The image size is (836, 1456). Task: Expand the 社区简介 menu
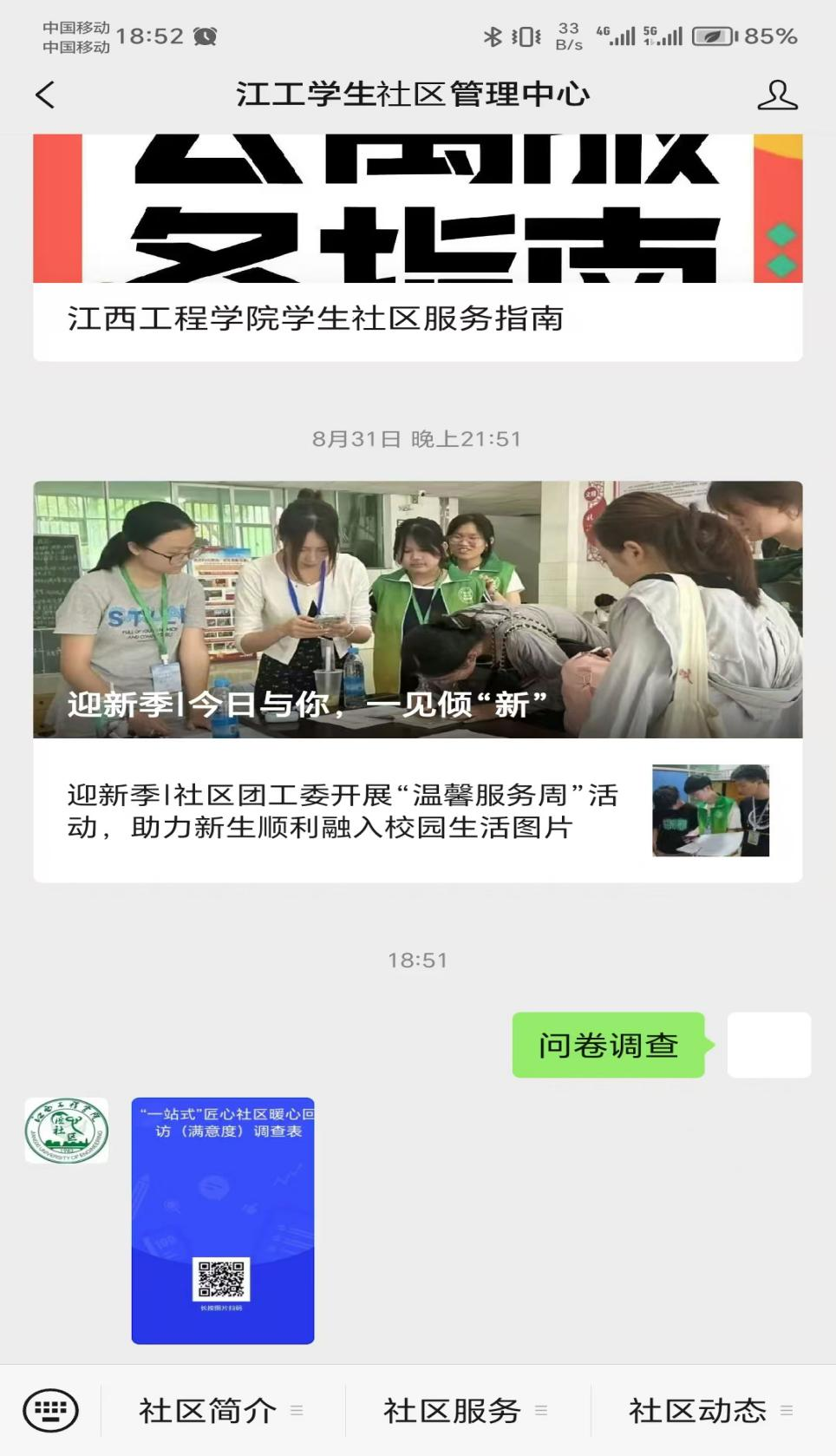pyautogui.click(x=223, y=1411)
